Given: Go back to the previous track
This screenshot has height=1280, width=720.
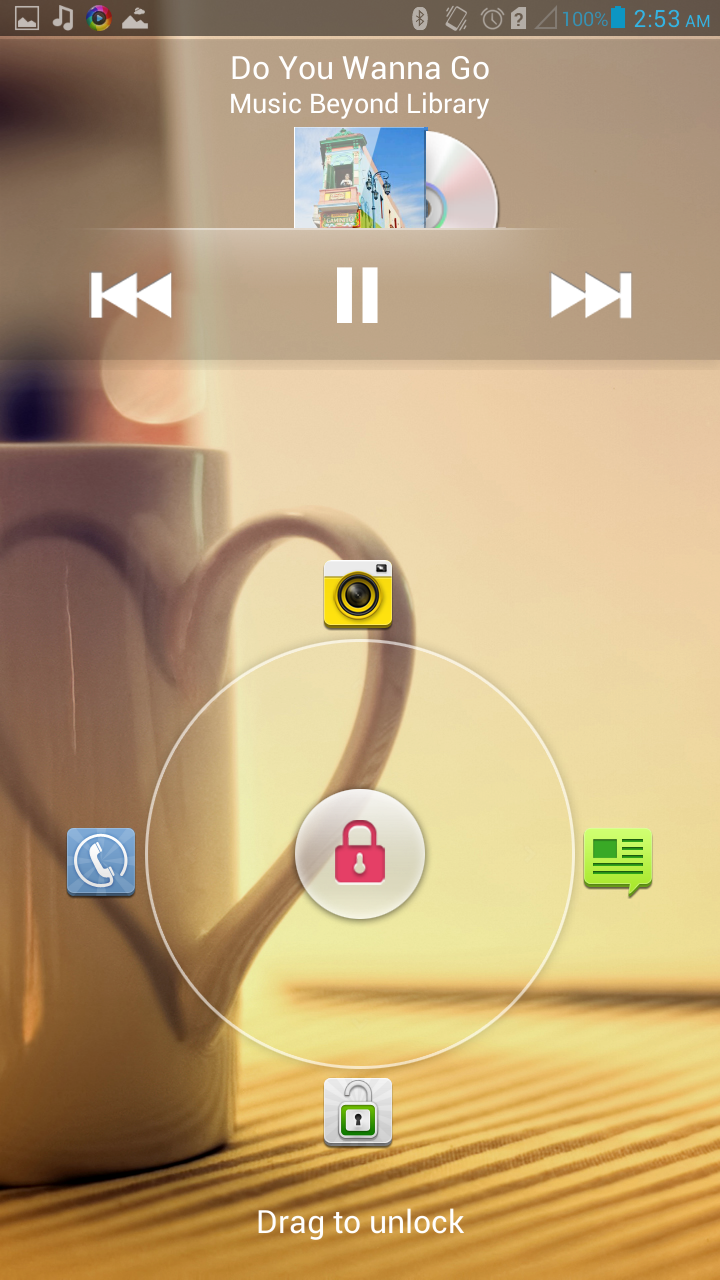Looking at the screenshot, I should click(131, 295).
